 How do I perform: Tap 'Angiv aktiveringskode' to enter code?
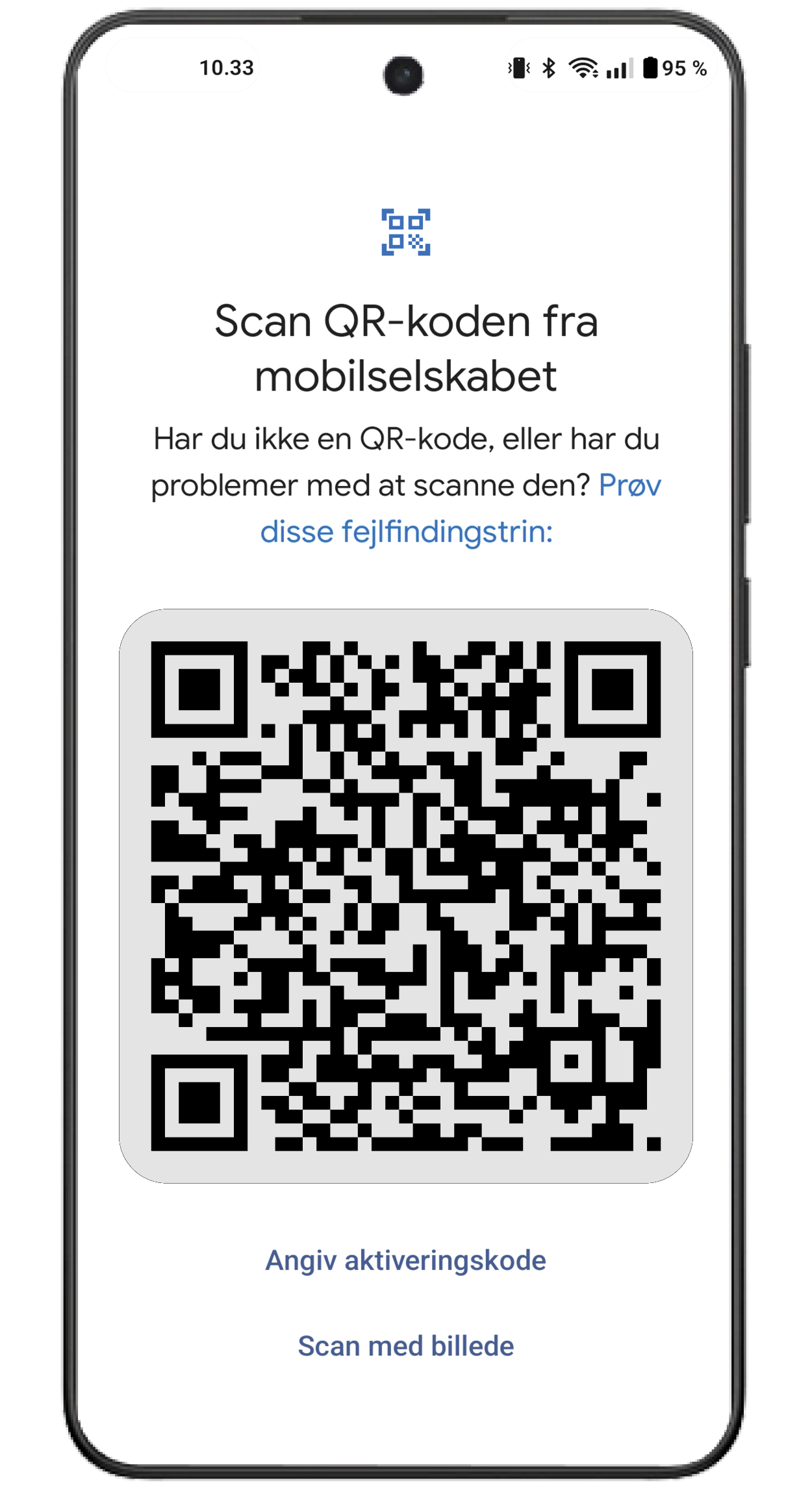406,1261
